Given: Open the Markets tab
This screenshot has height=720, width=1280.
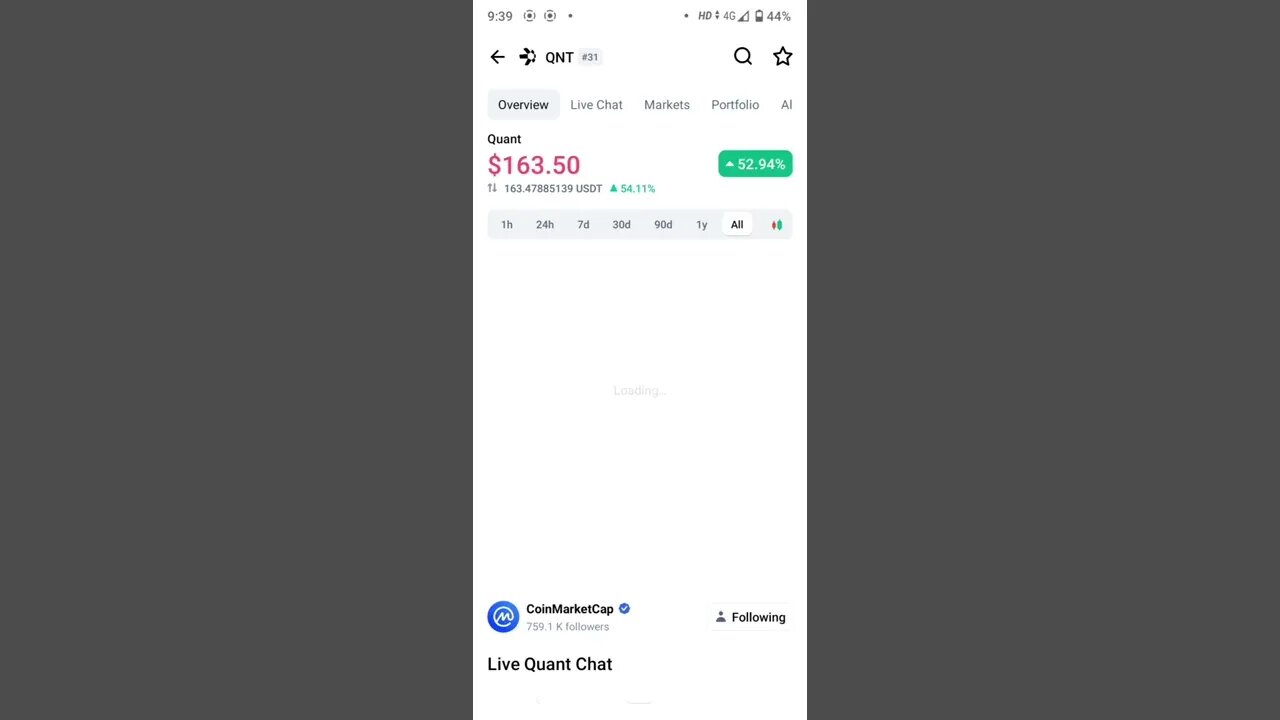Looking at the screenshot, I should point(667,105).
